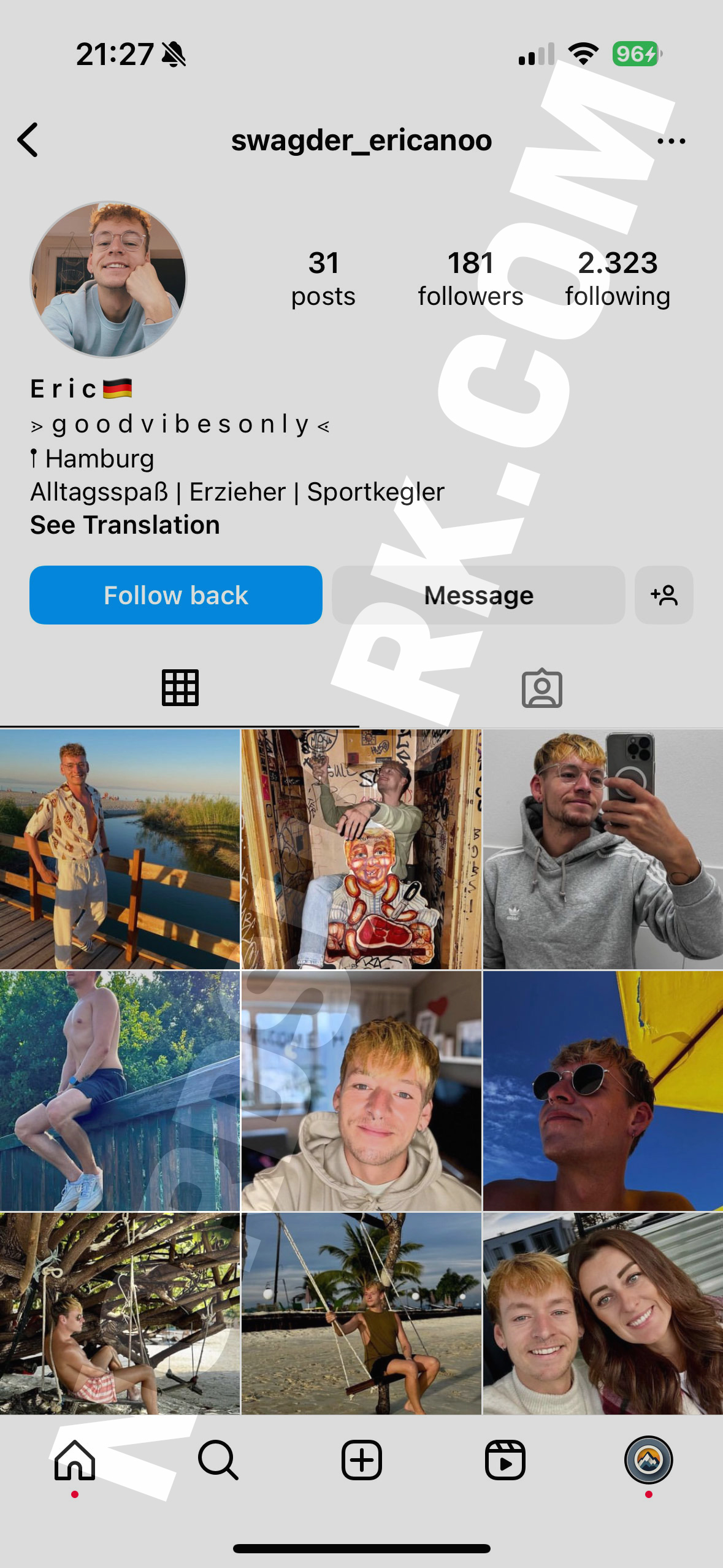Open the boardwalk sunset post

coord(120,849)
